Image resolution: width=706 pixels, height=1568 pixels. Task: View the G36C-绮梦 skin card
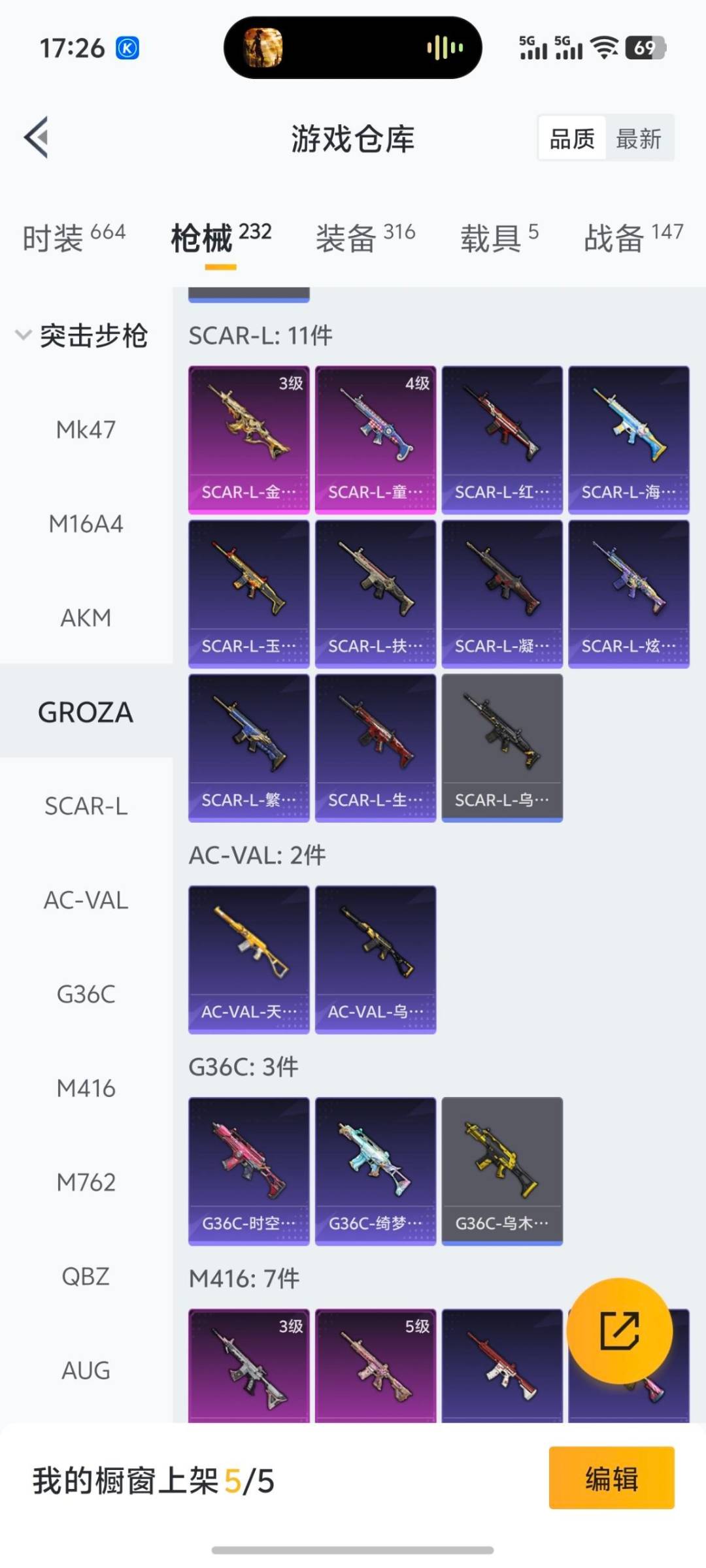click(x=375, y=1171)
